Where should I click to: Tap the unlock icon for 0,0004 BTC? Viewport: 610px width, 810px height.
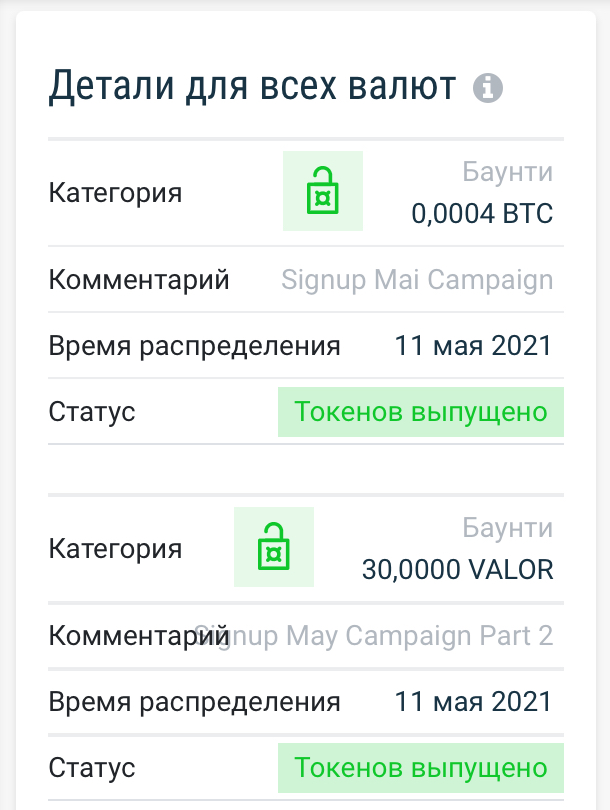323,191
